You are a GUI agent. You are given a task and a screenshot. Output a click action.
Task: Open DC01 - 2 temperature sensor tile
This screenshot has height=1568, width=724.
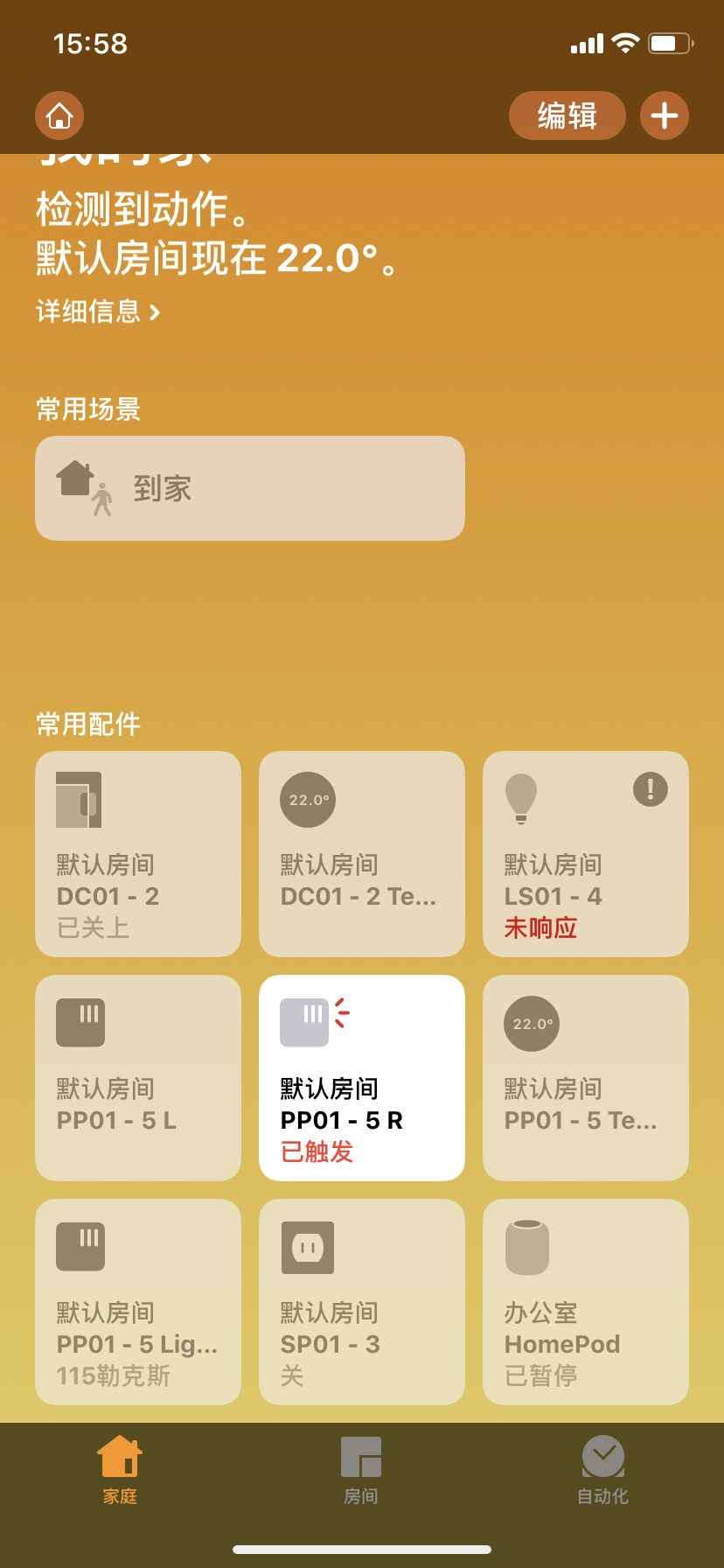[362, 854]
